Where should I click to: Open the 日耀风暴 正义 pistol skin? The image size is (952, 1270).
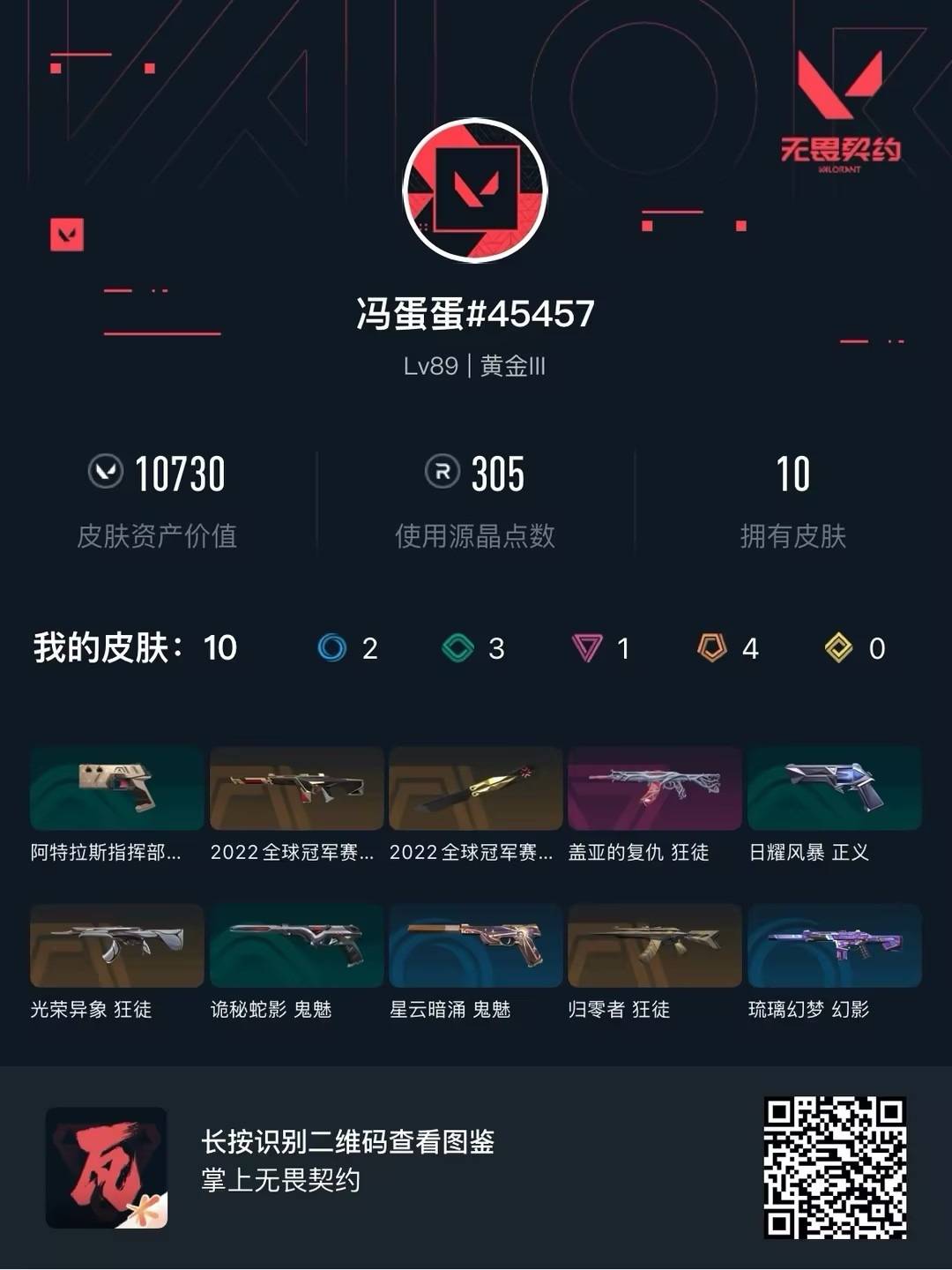833,788
